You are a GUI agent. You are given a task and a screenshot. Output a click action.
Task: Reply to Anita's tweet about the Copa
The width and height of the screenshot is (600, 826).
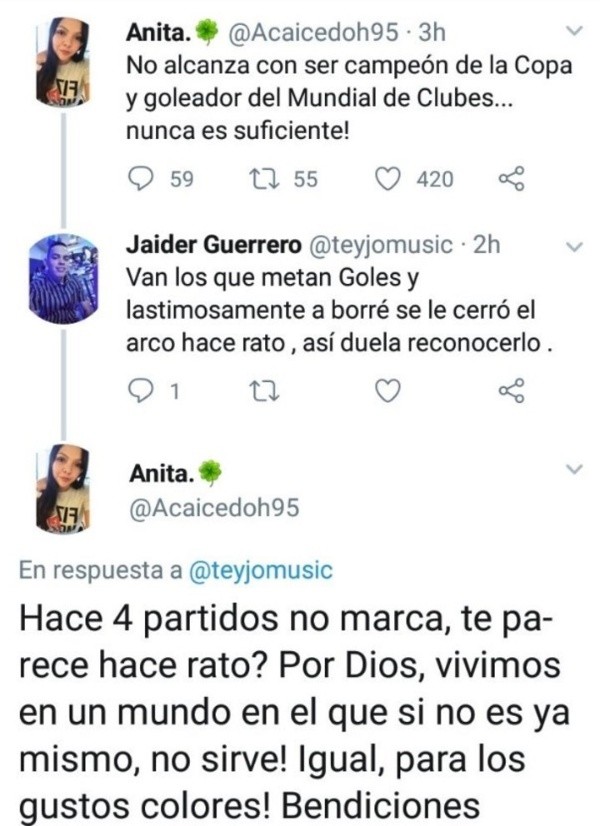142,179
